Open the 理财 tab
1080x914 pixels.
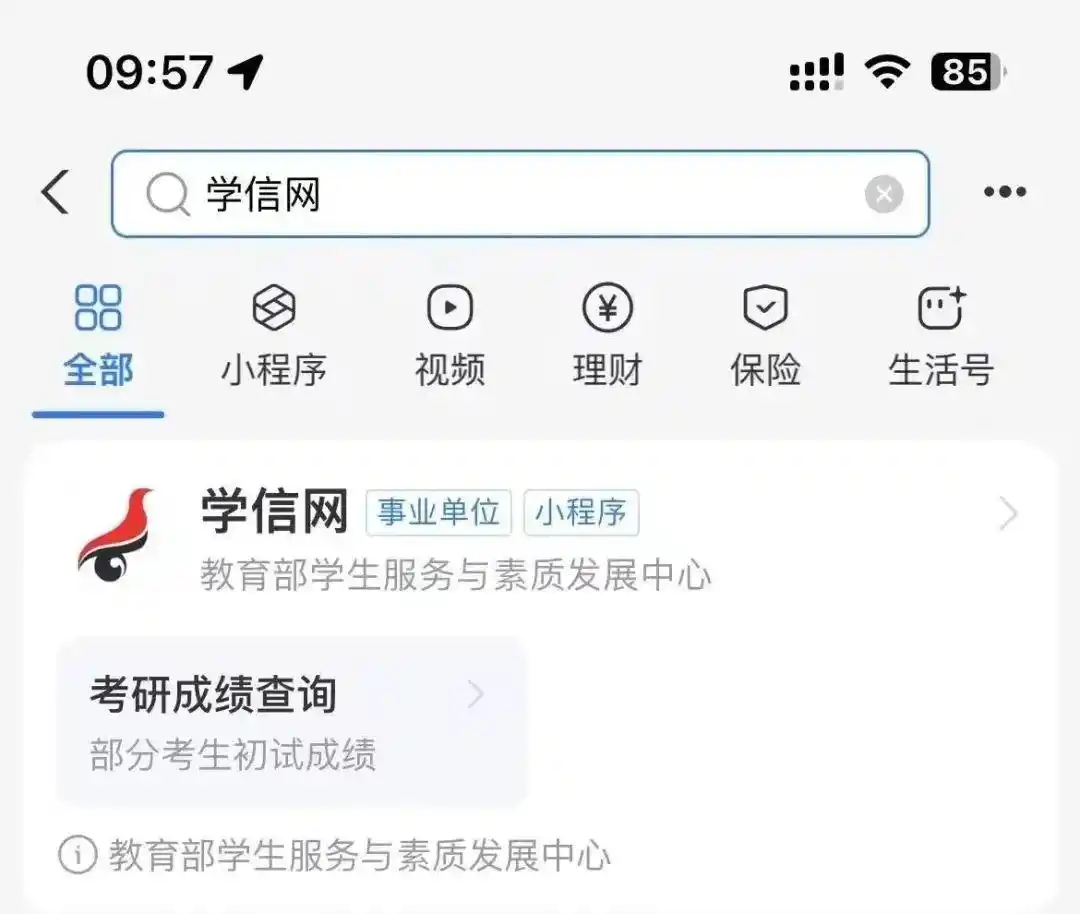click(607, 338)
